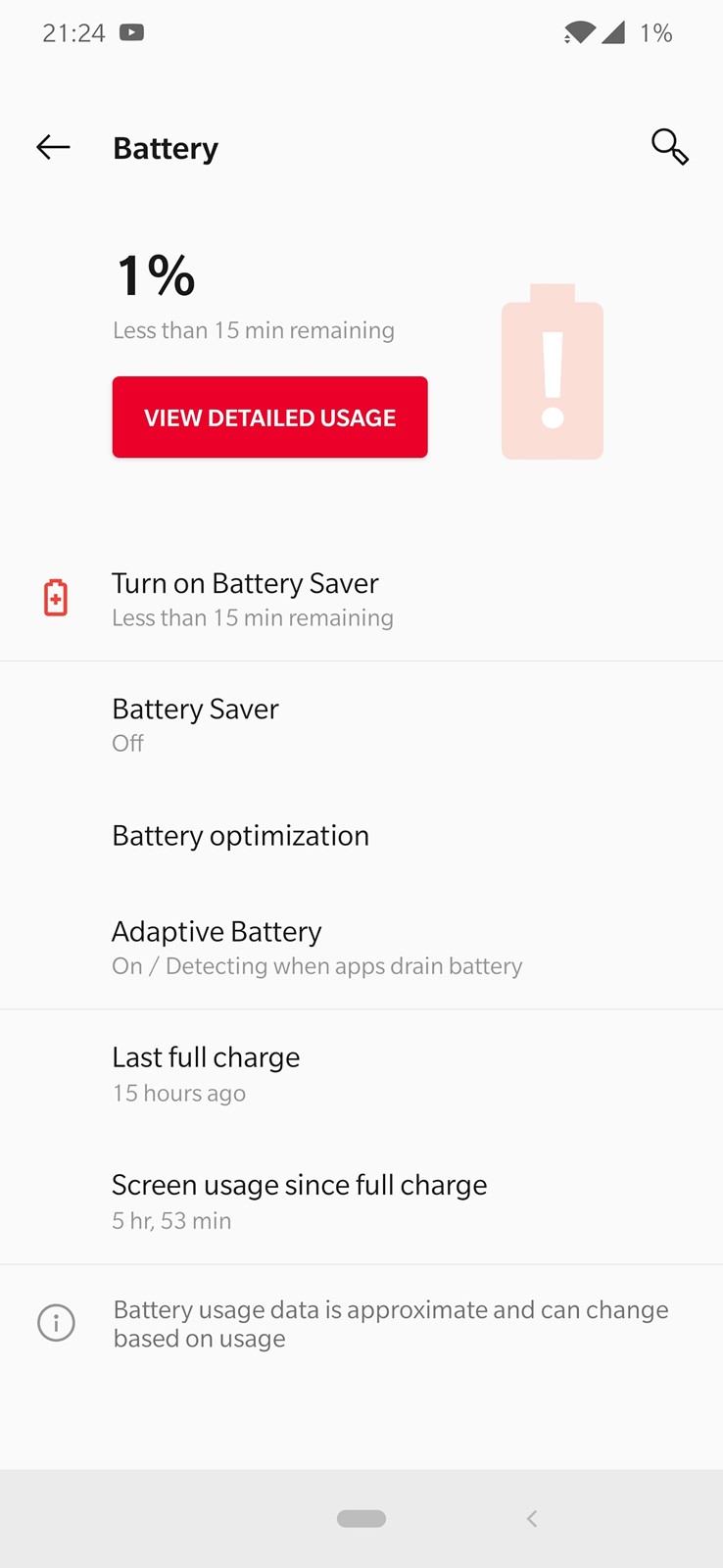Open the search icon in the Battery header
Image resolution: width=723 pixels, height=1568 pixels.
tap(670, 147)
